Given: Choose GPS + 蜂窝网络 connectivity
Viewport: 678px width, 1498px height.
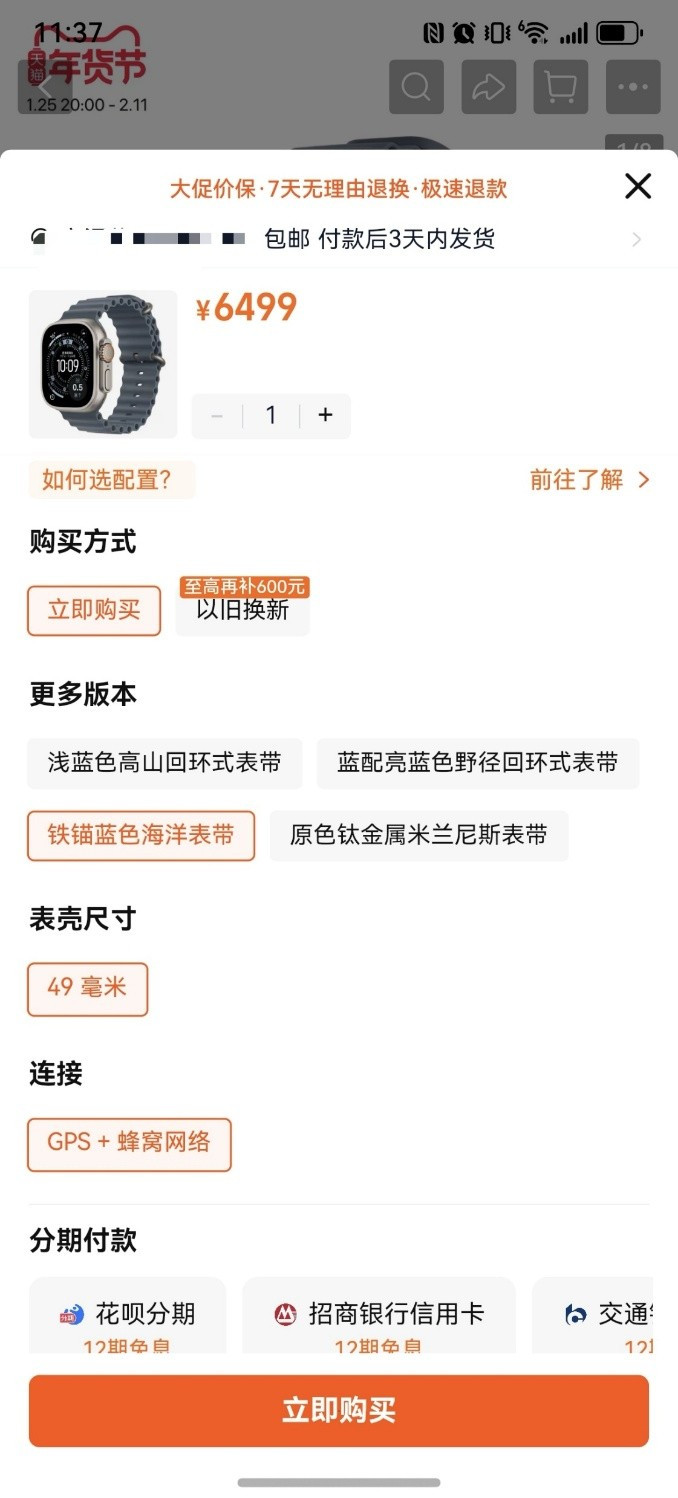Looking at the screenshot, I should point(129,1143).
